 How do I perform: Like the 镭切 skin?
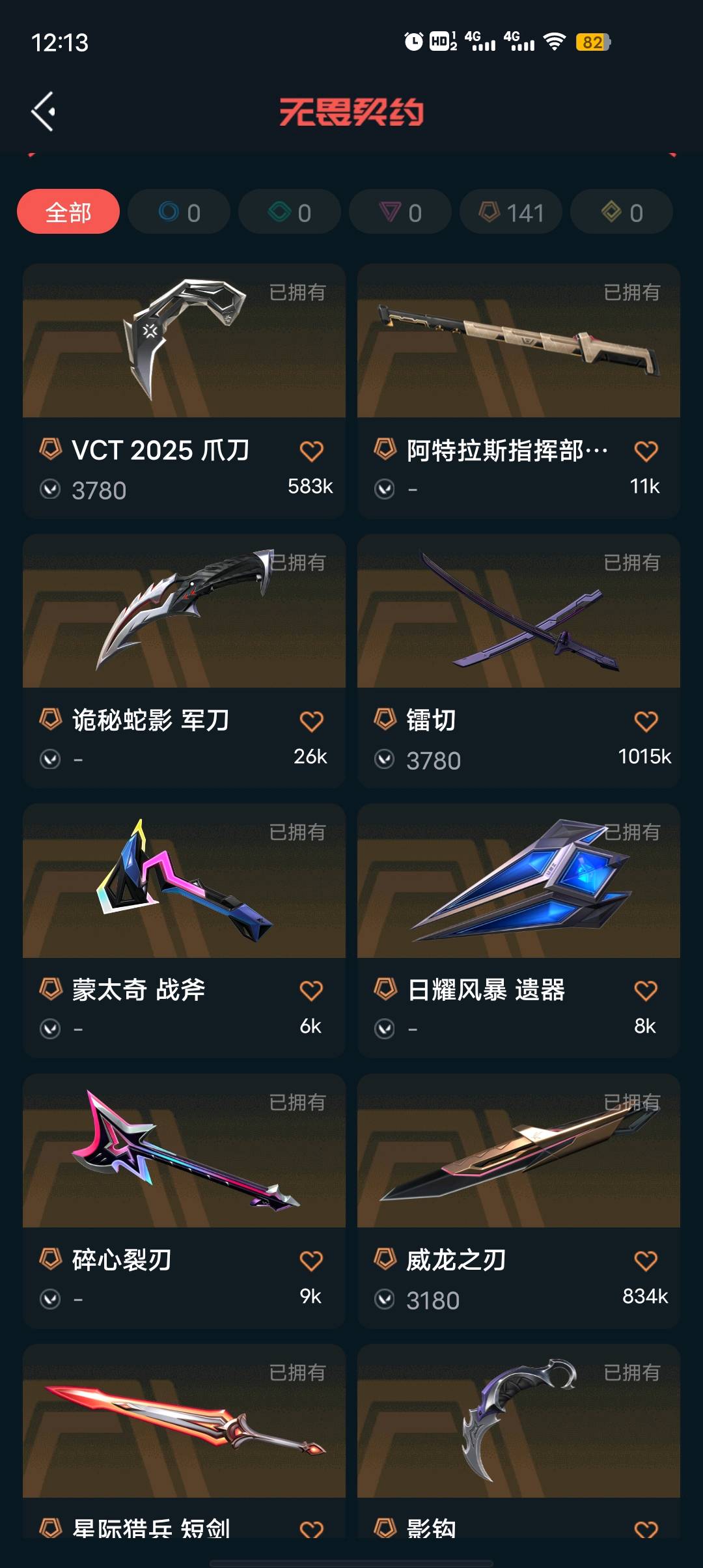click(x=646, y=721)
